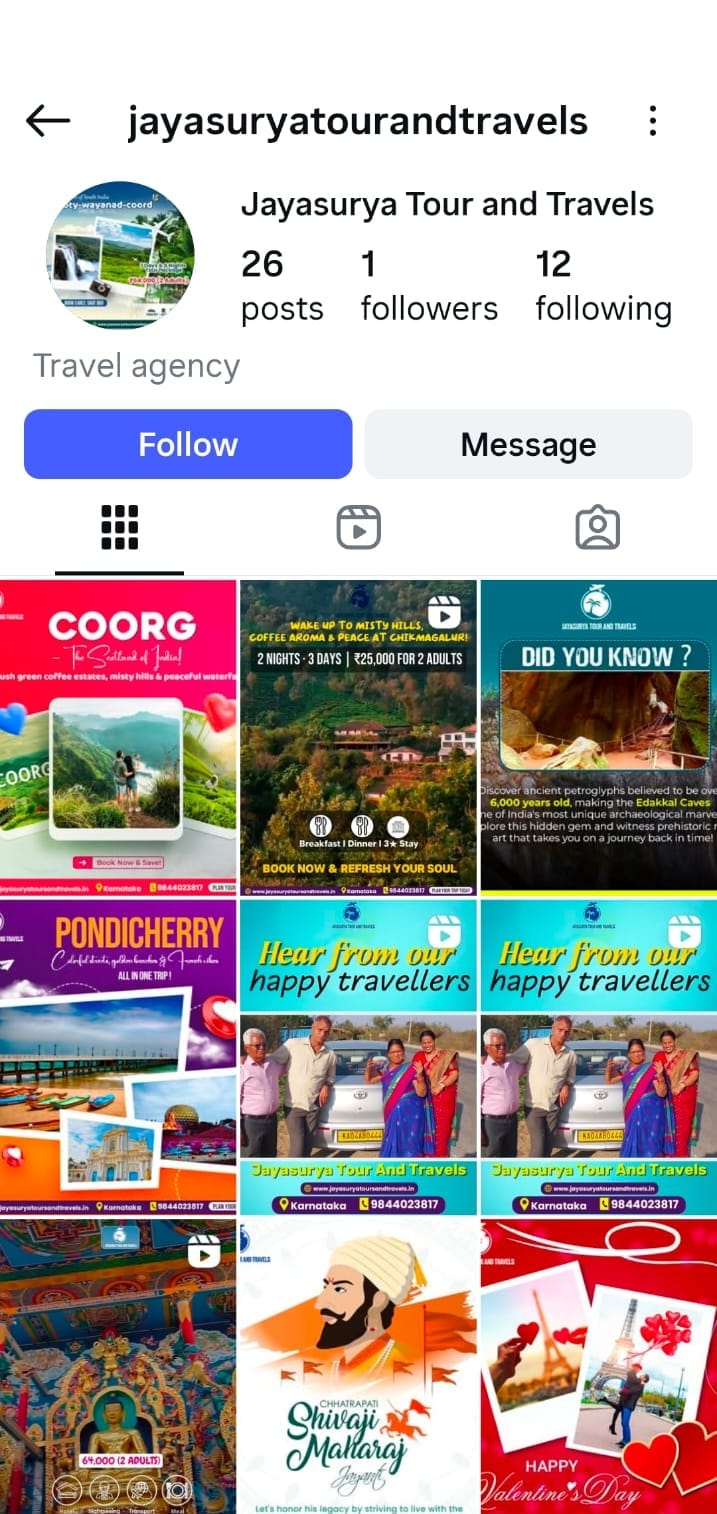This screenshot has width=717, height=1514.
Task: Go back using the arrow
Action: pos(47,121)
